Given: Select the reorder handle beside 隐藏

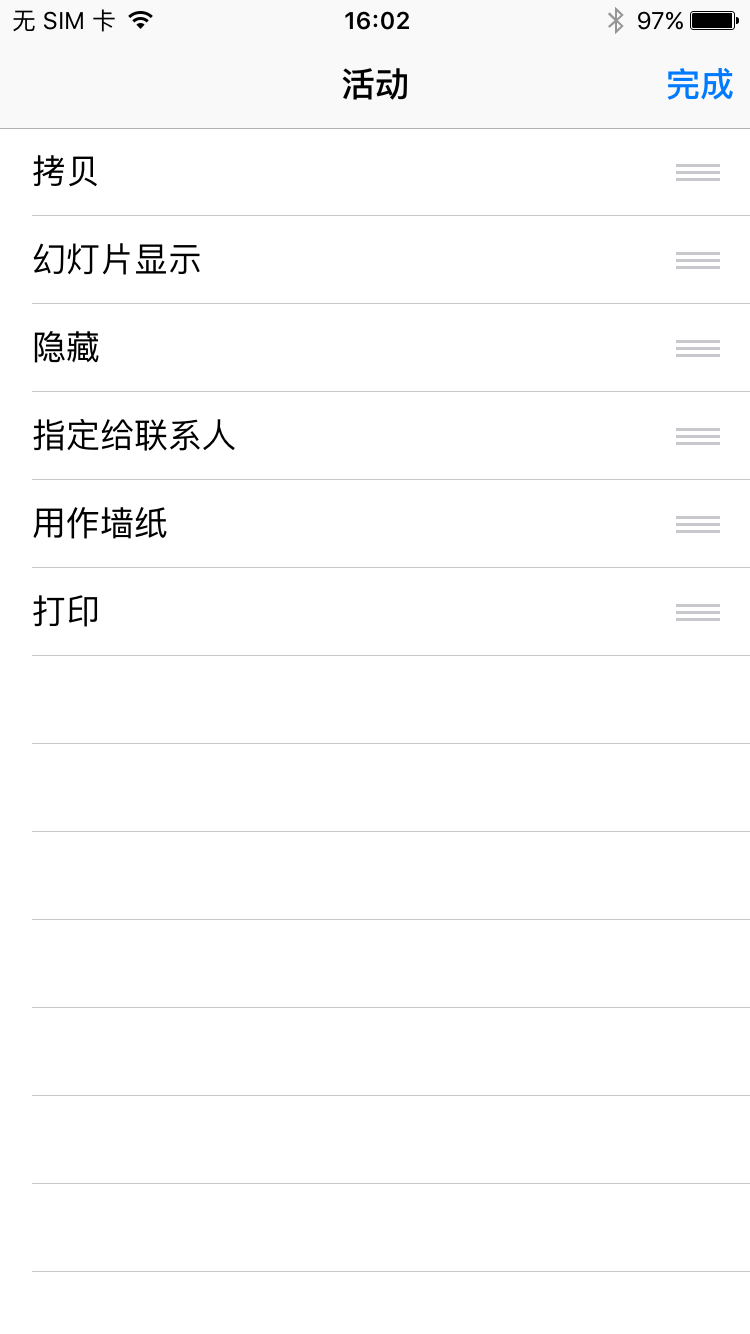Looking at the screenshot, I should point(698,348).
